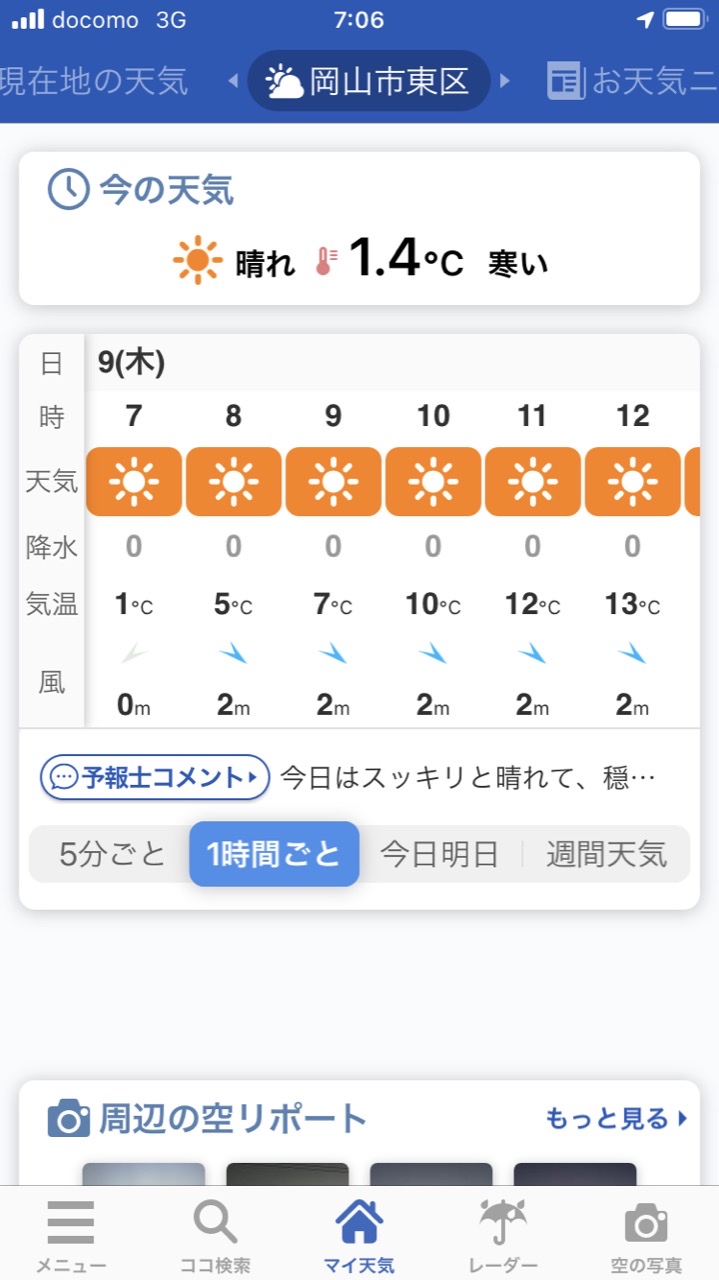The image size is (719, 1280).
Task: Open the 予報士コメント button
Action: pyautogui.click(x=155, y=777)
